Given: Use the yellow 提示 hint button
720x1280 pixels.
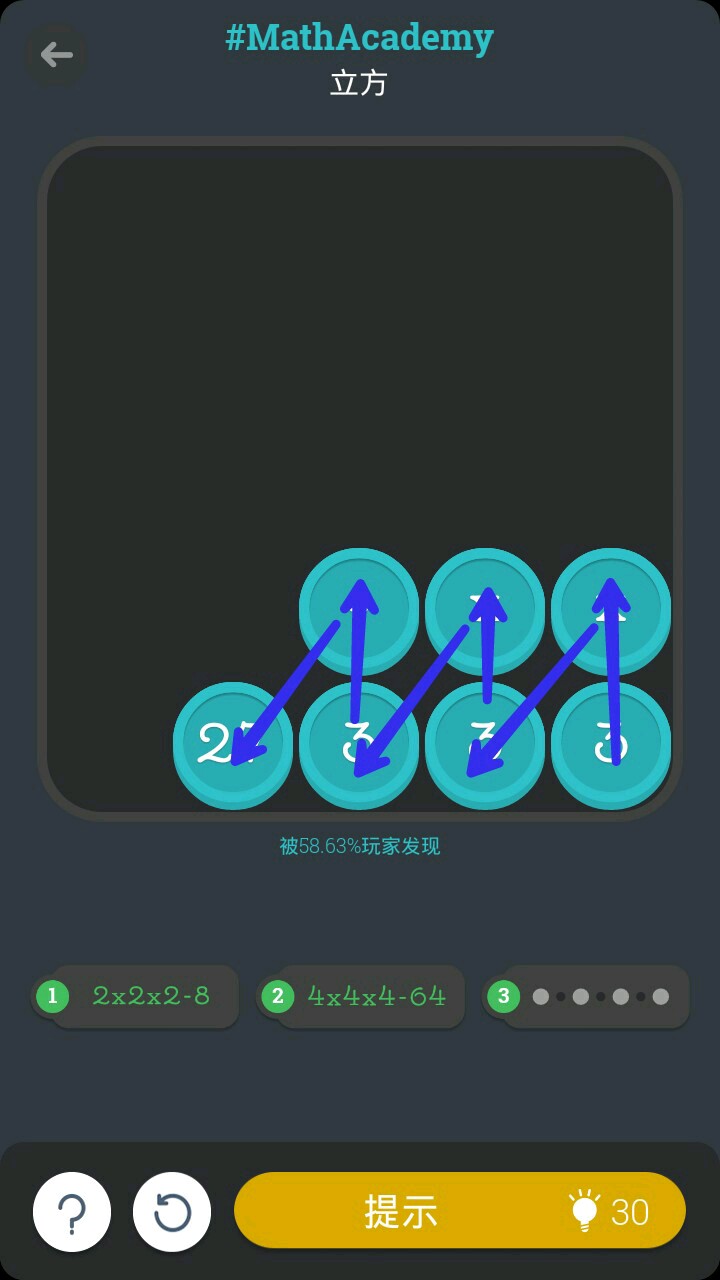Looking at the screenshot, I should coord(460,1211).
